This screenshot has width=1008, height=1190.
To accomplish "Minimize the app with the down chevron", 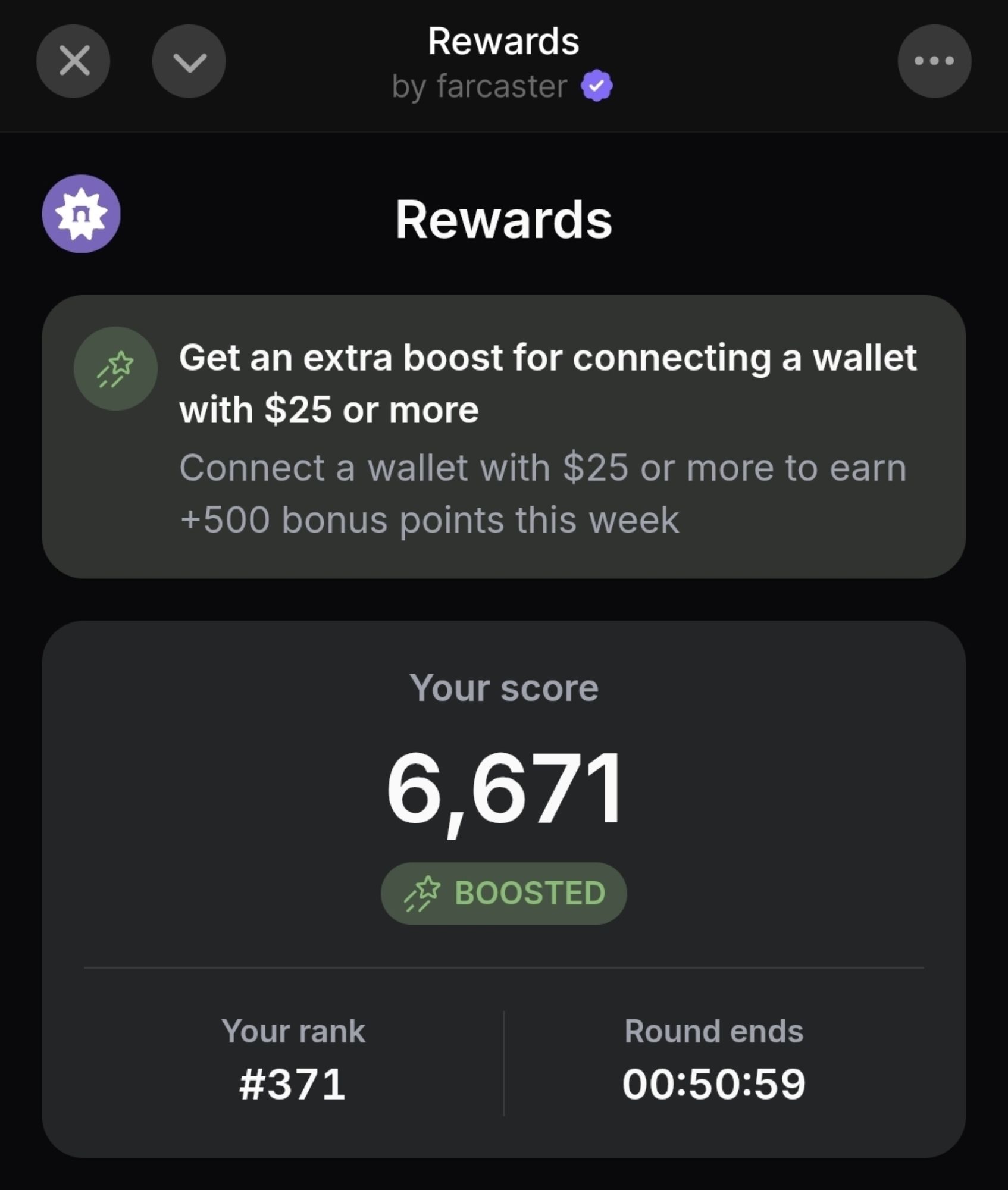I will (189, 61).
